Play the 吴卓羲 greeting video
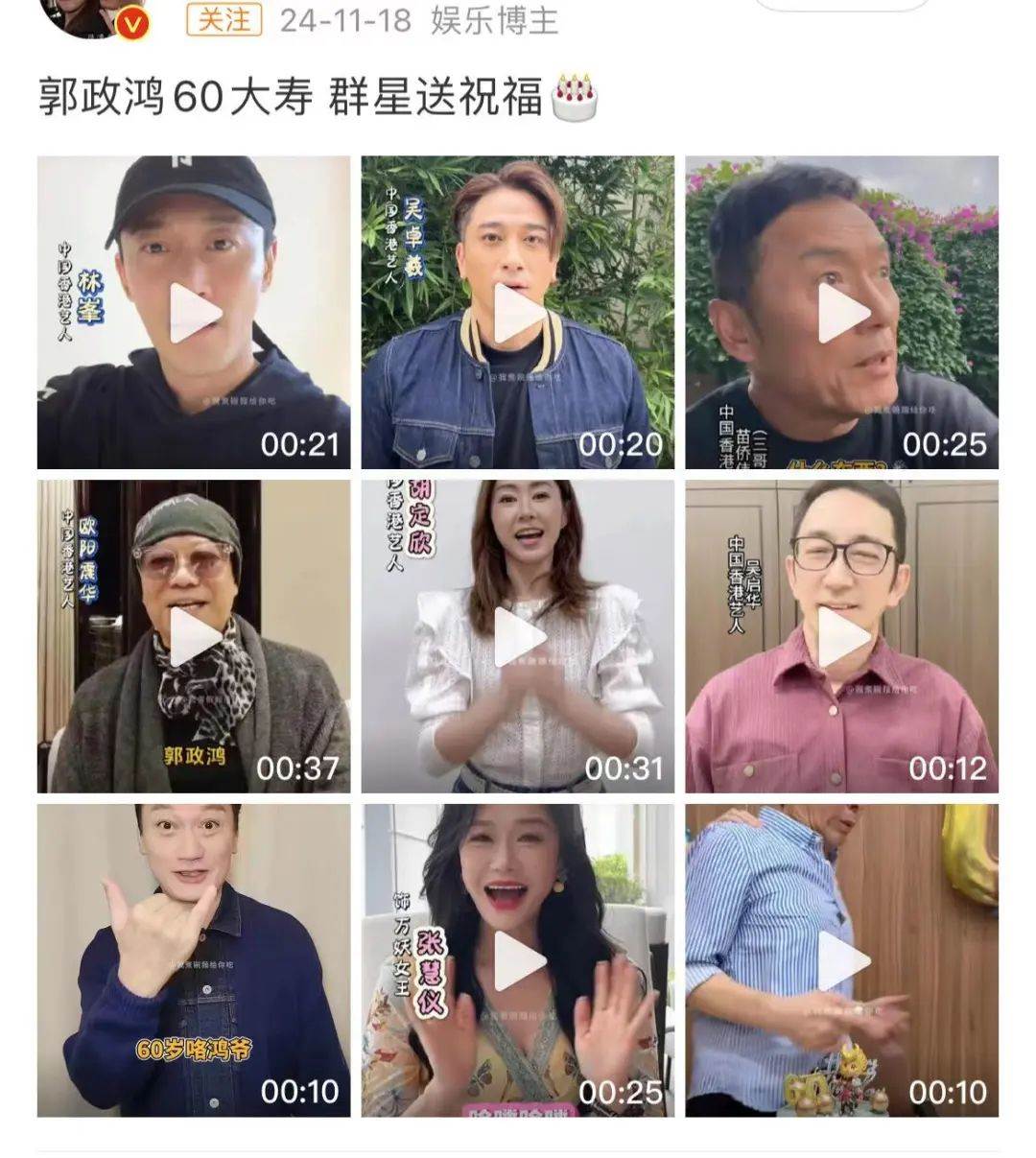 click(518, 313)
